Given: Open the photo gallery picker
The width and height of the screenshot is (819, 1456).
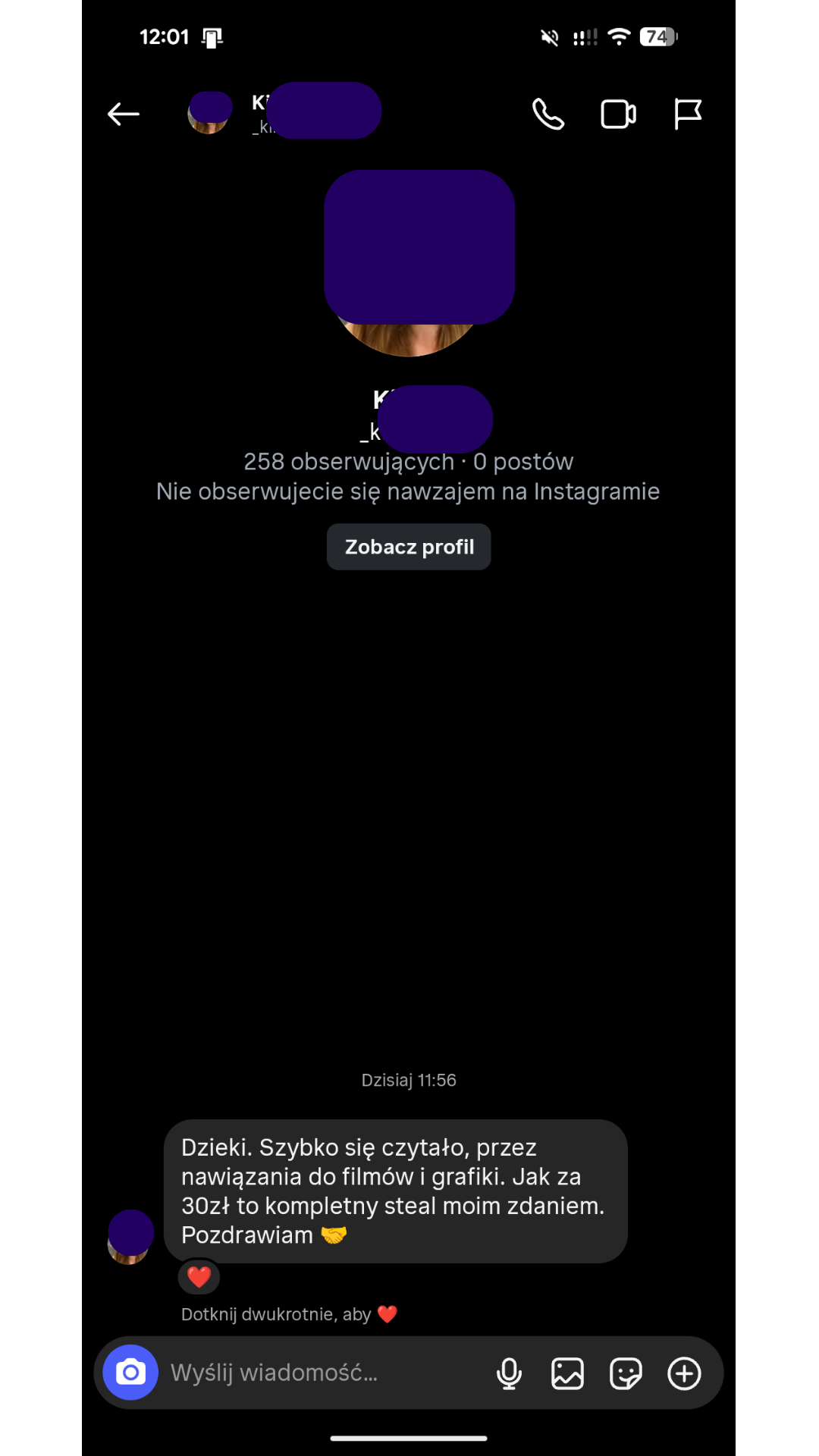Looking at the screenshot, I should 567,1373.
